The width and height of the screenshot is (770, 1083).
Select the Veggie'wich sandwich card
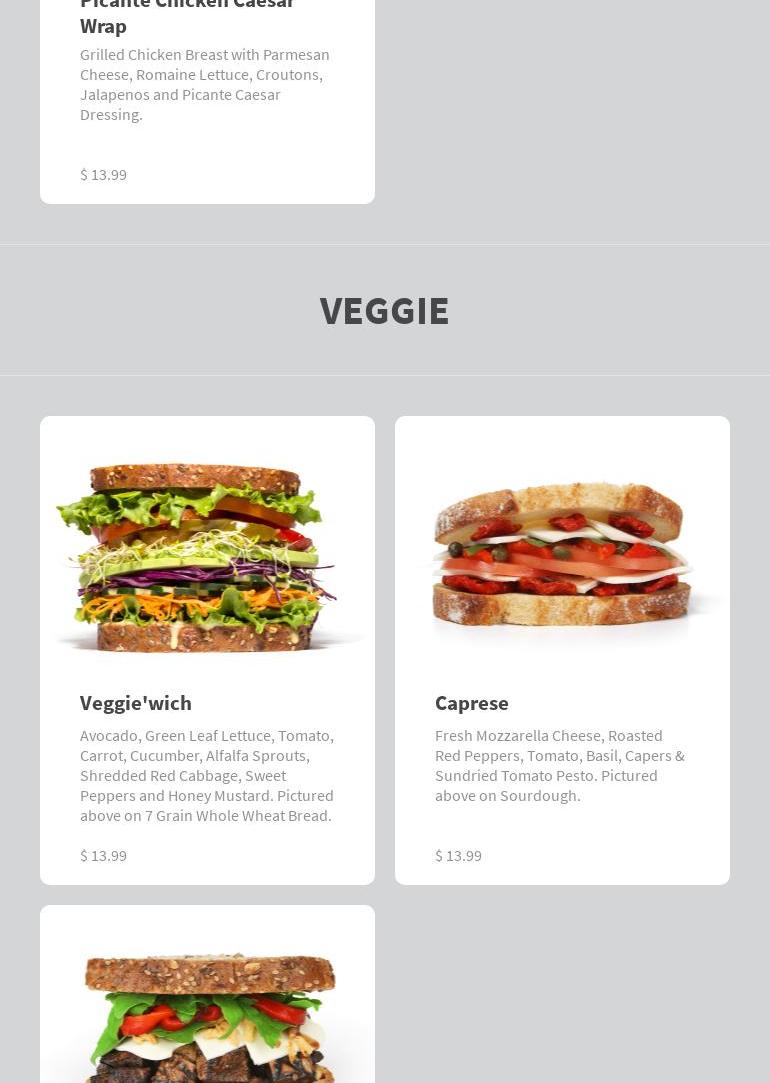pos(207,649)
